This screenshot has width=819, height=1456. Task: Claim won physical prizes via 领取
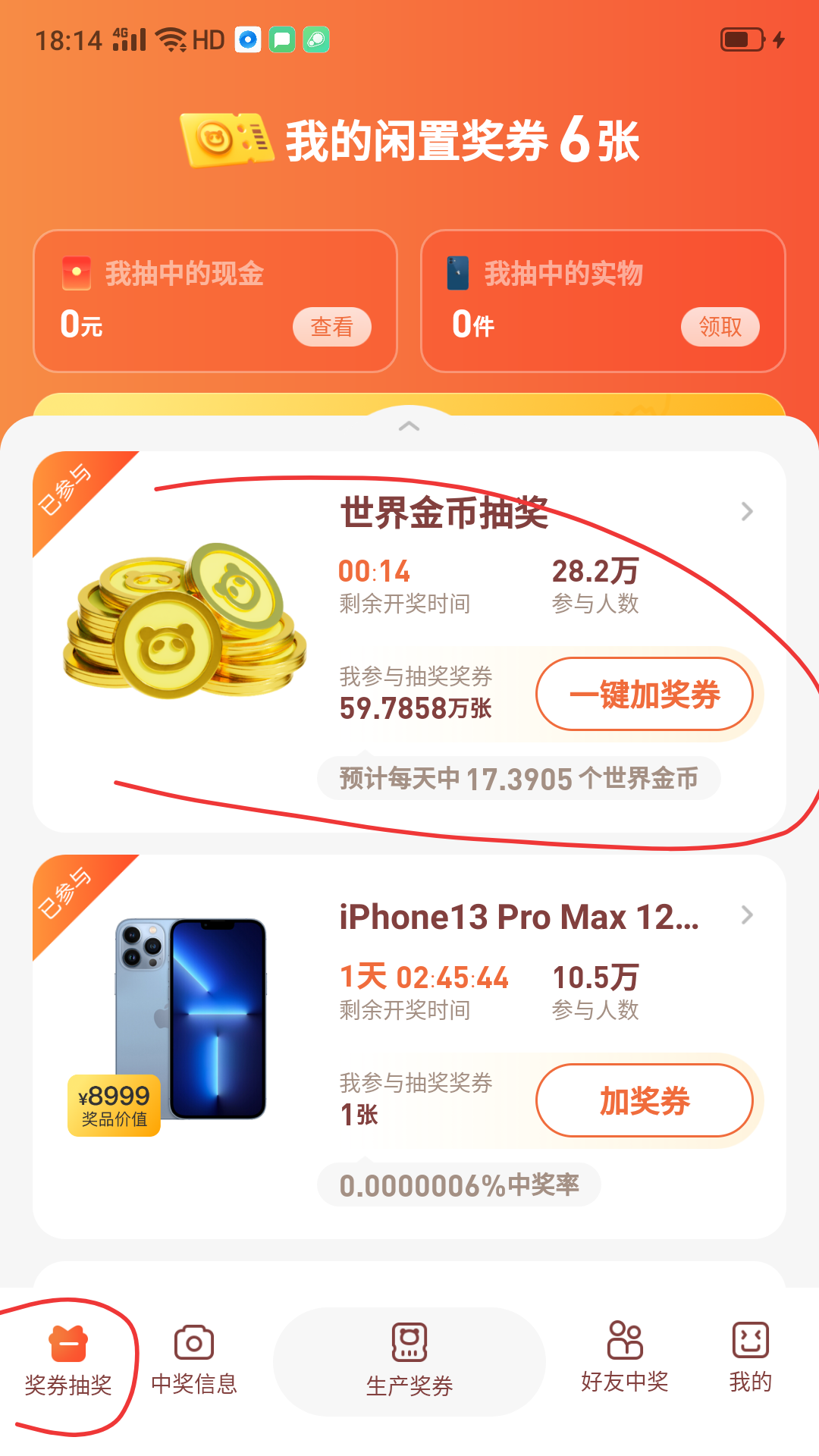720,327
